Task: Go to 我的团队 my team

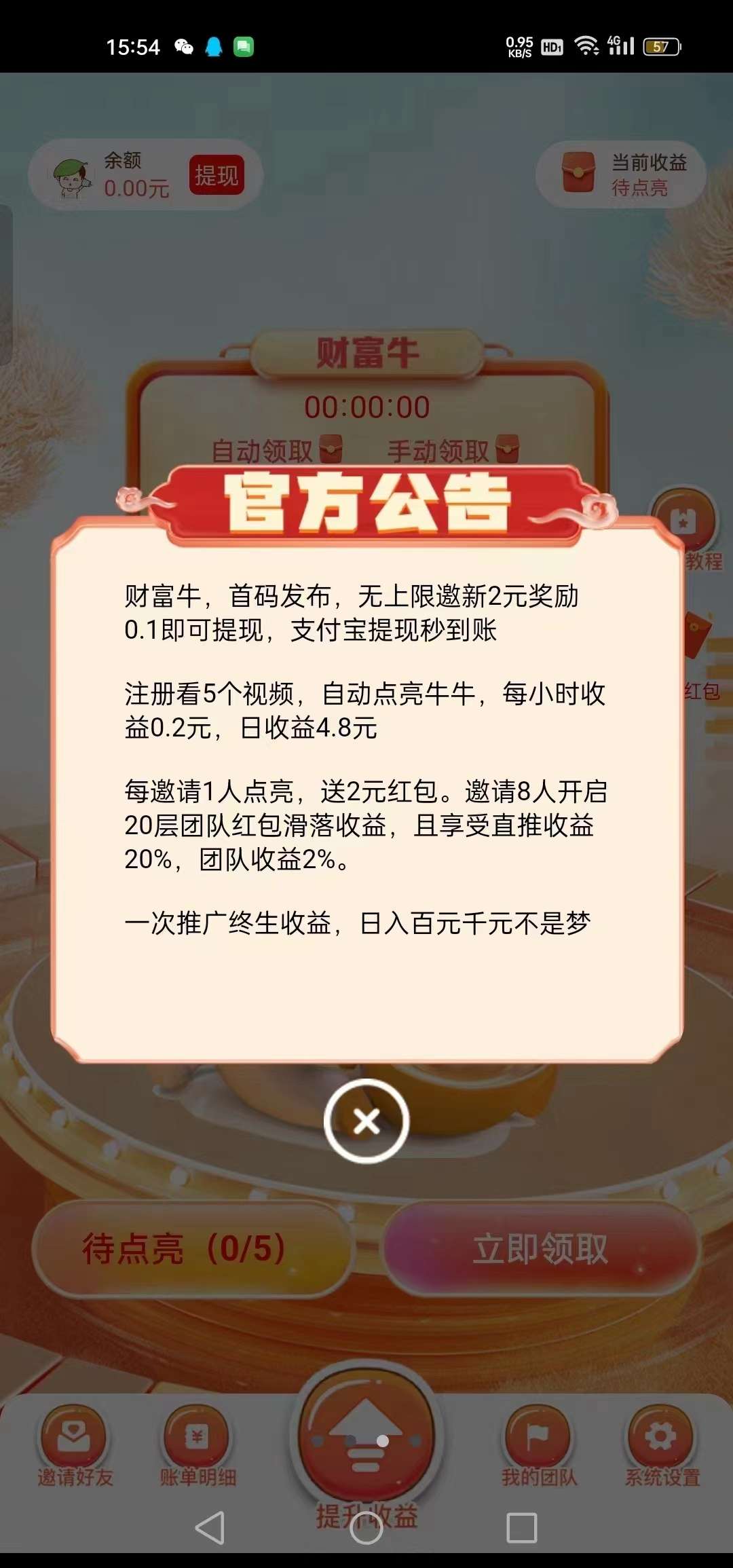Action: 539,1446
